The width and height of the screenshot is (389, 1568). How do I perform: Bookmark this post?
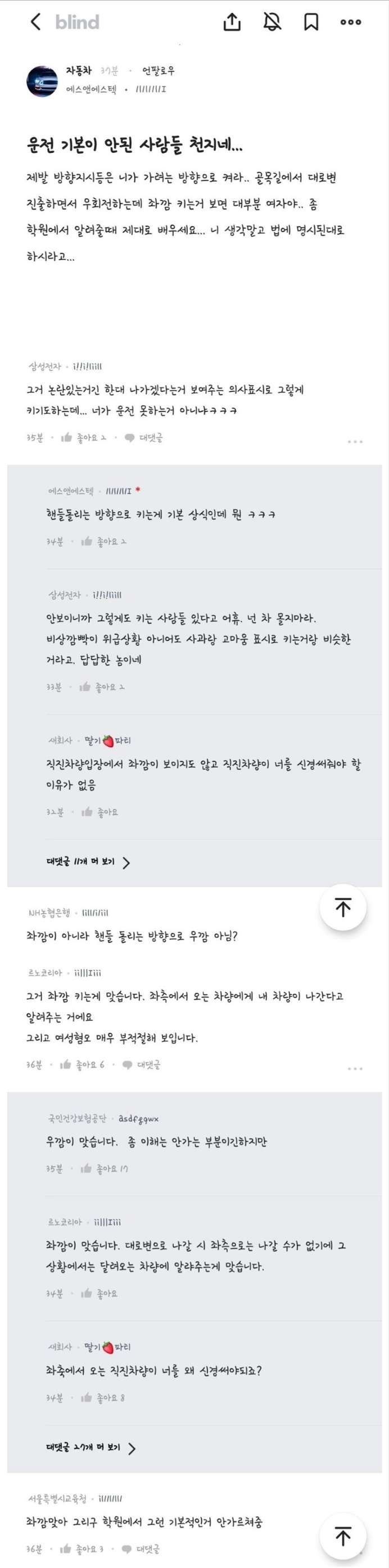(x=311, y=22)
